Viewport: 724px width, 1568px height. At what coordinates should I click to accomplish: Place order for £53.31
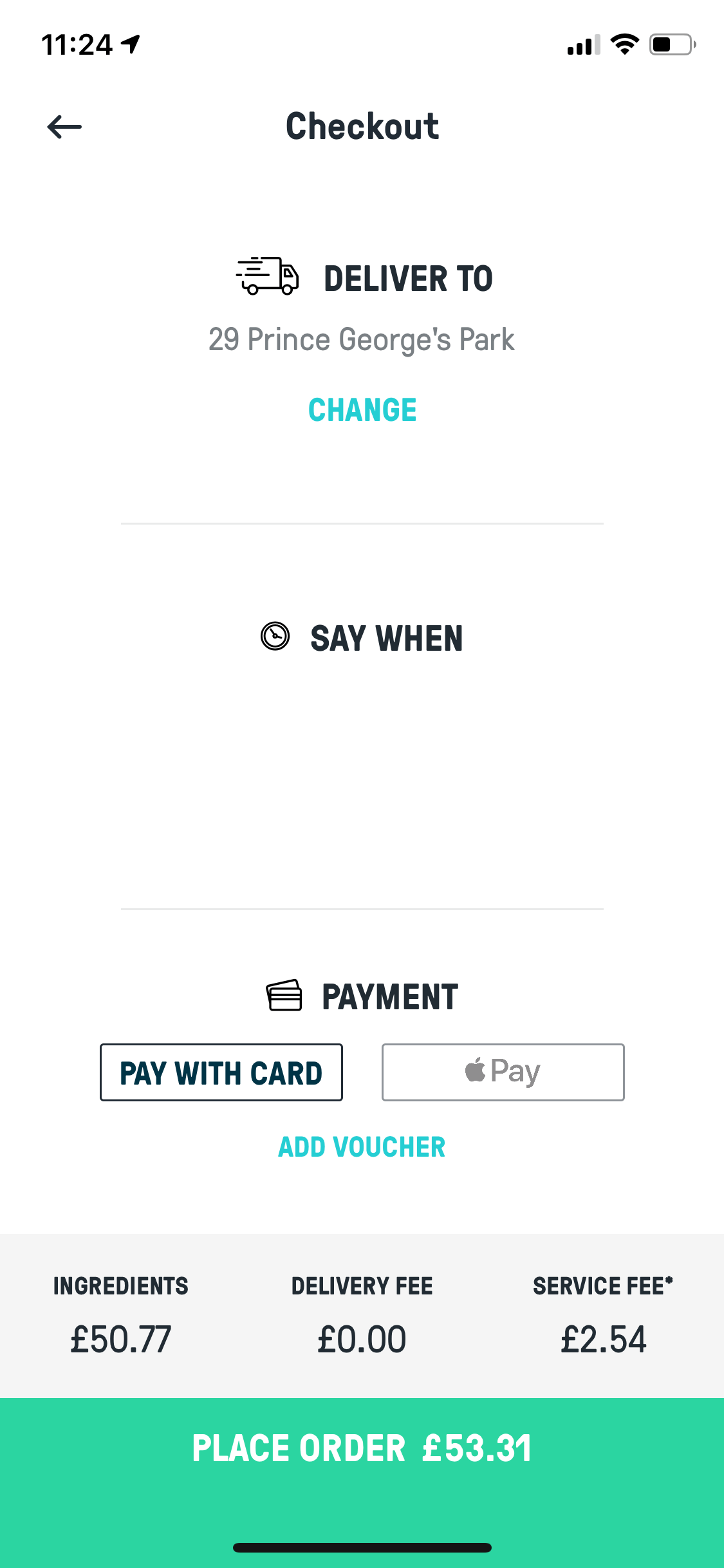tap(362, 1449)
